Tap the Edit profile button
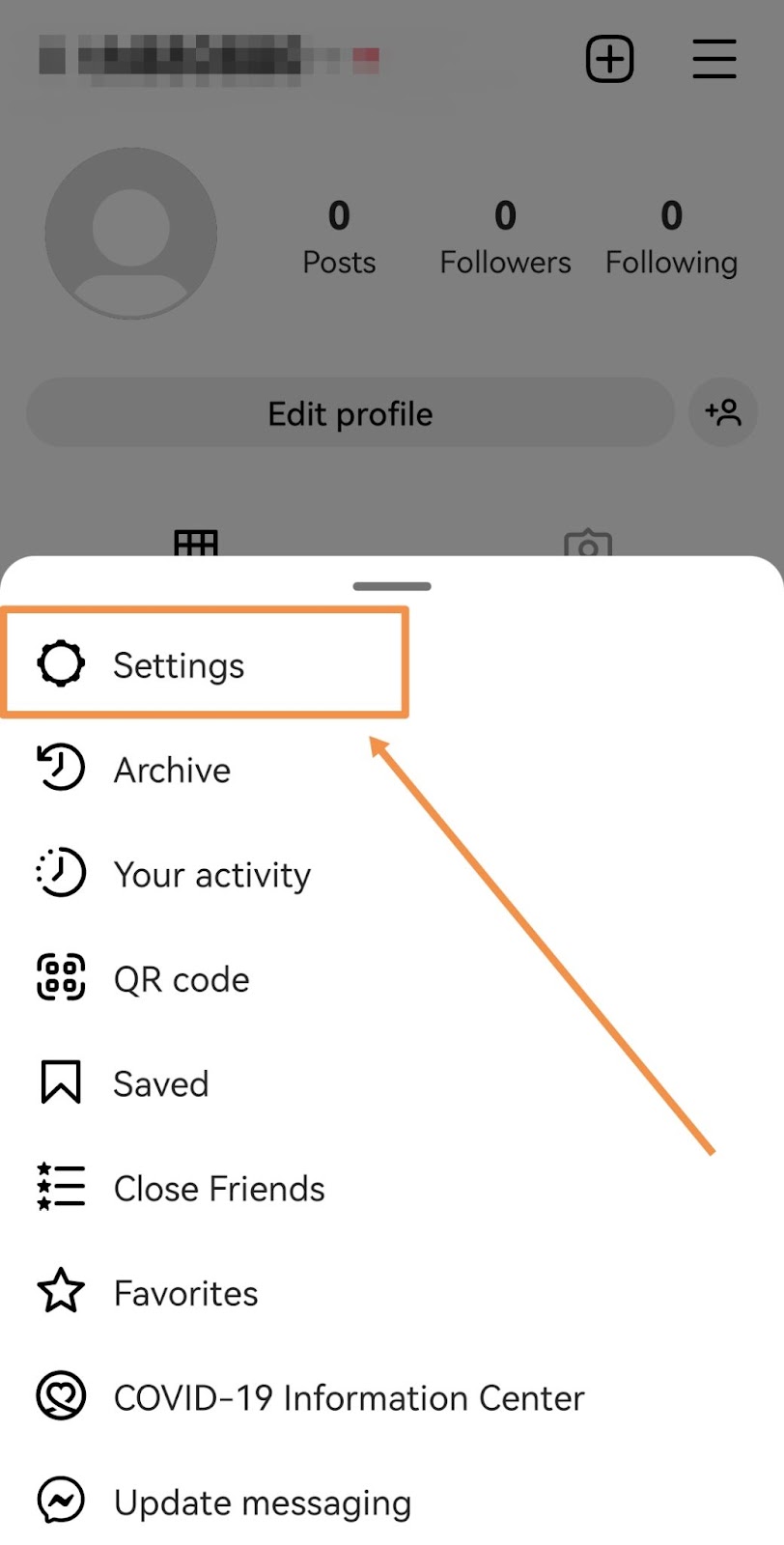The image size is (784, 1545). point(350,413)
